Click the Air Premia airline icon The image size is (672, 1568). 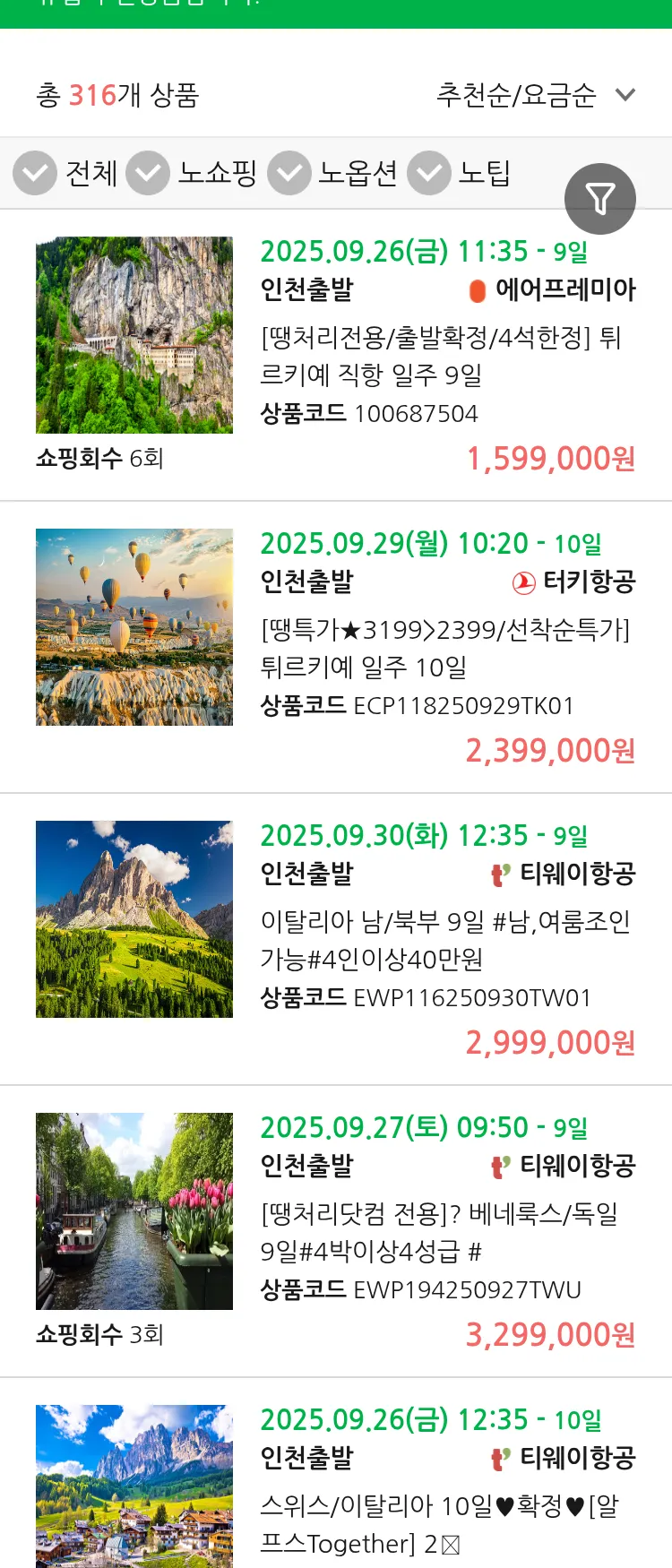[479, 289]
